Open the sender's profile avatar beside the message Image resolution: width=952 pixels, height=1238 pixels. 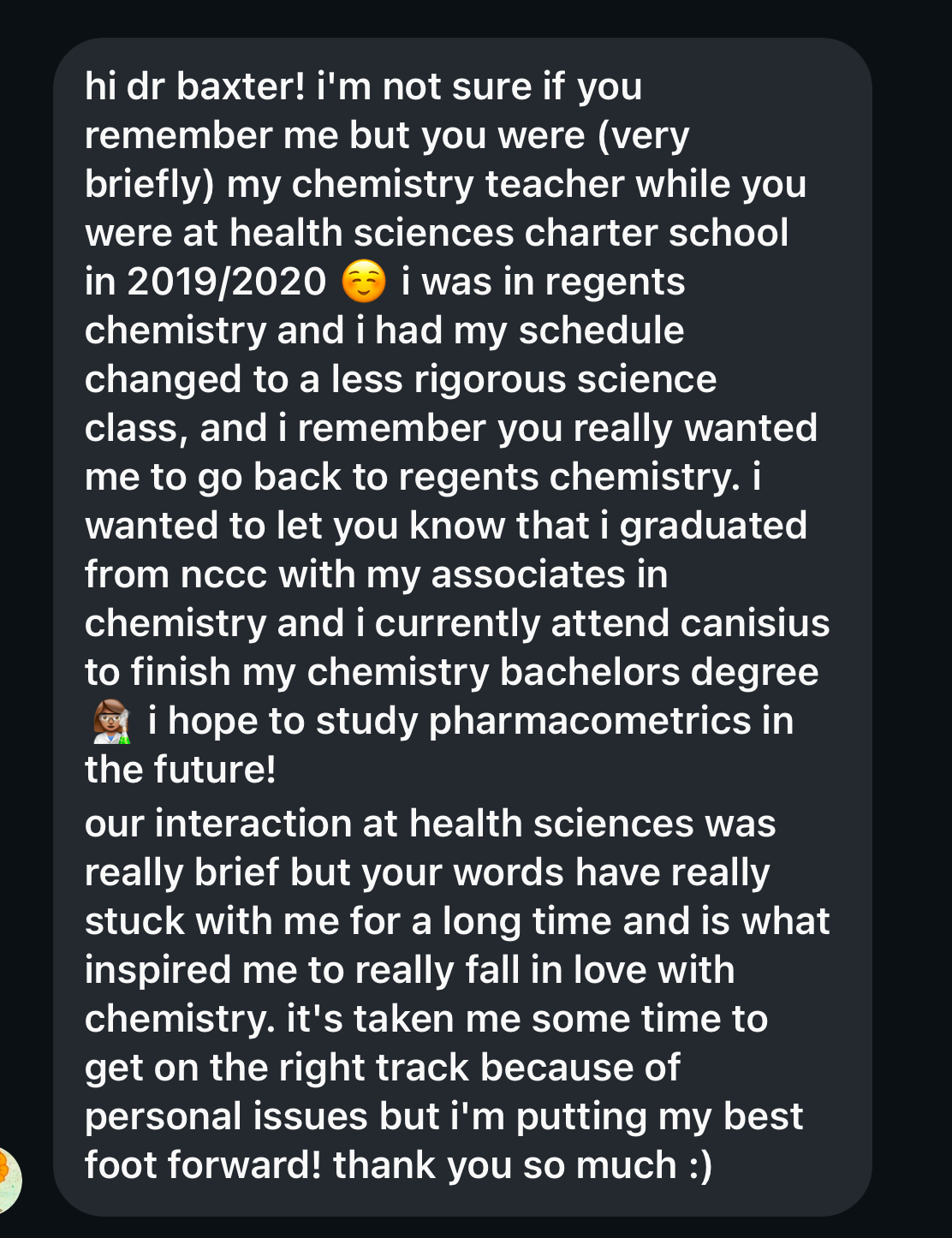pyautogui.click(x=7, y=1180)
